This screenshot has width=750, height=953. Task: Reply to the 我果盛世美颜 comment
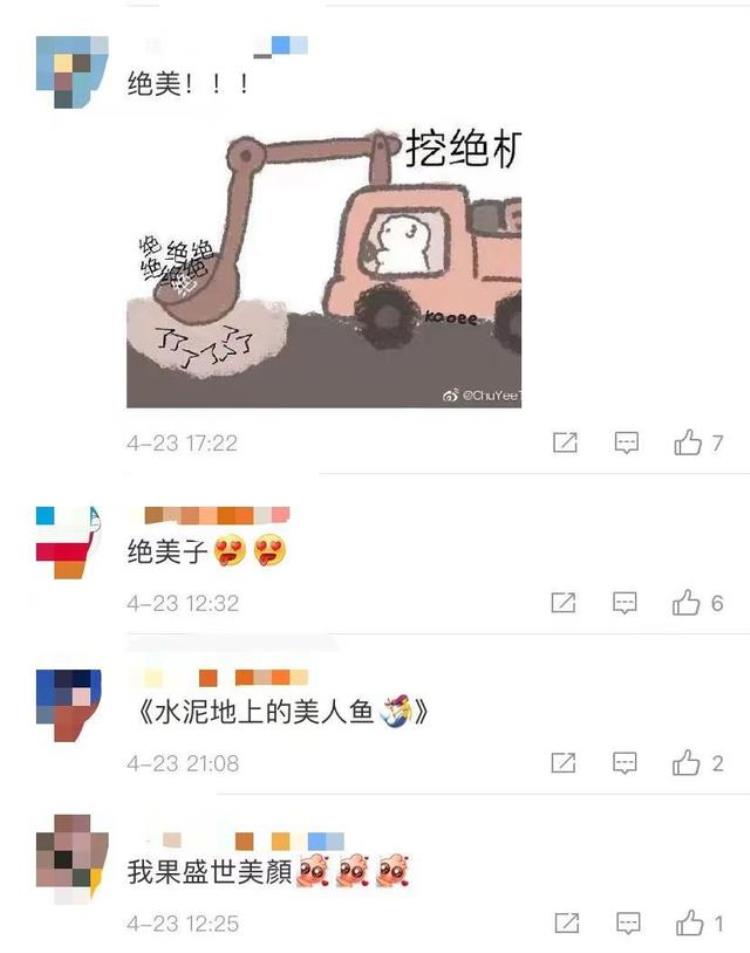point(626,923)
